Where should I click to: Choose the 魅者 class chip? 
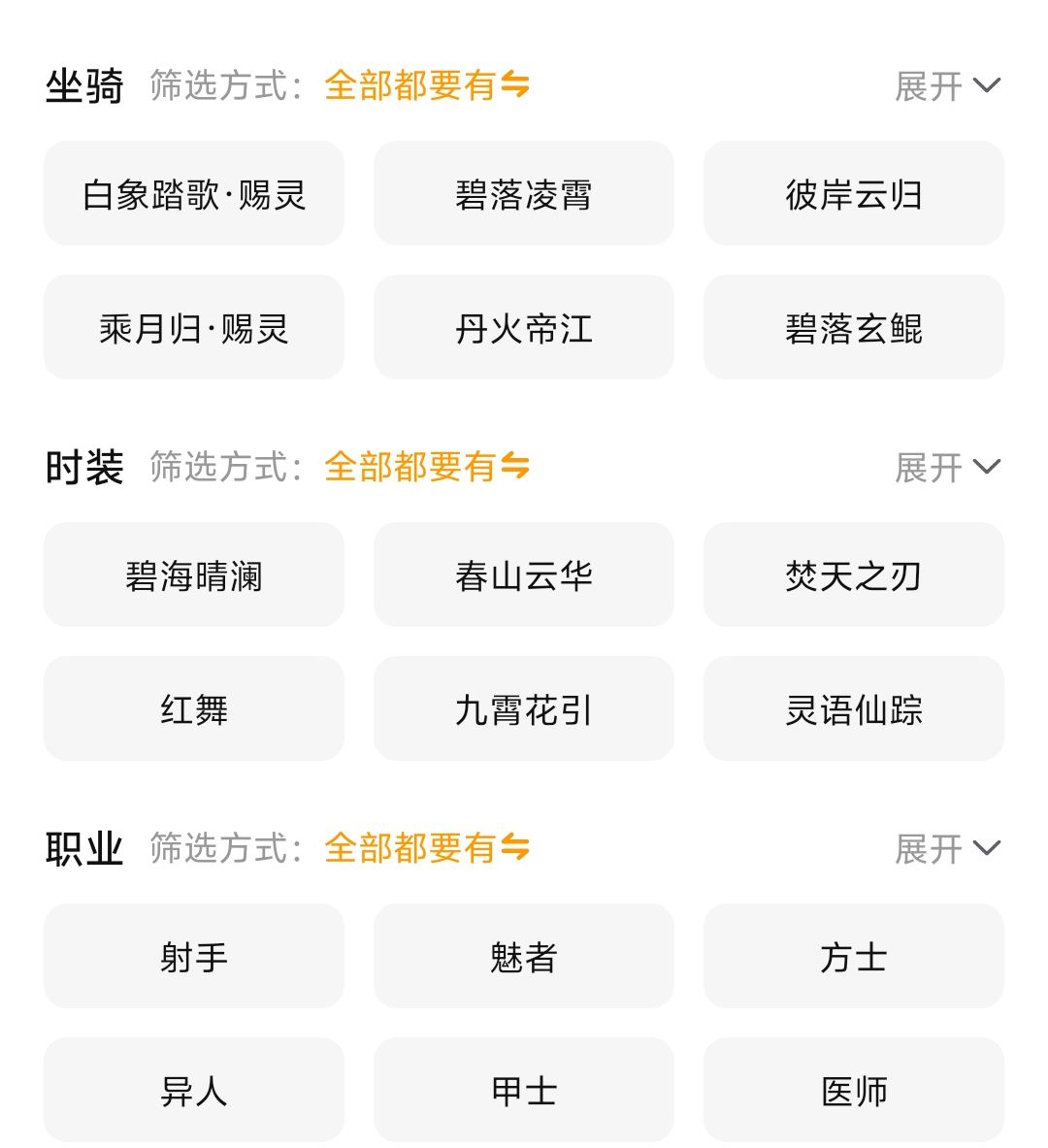click(x=524, y=957)
